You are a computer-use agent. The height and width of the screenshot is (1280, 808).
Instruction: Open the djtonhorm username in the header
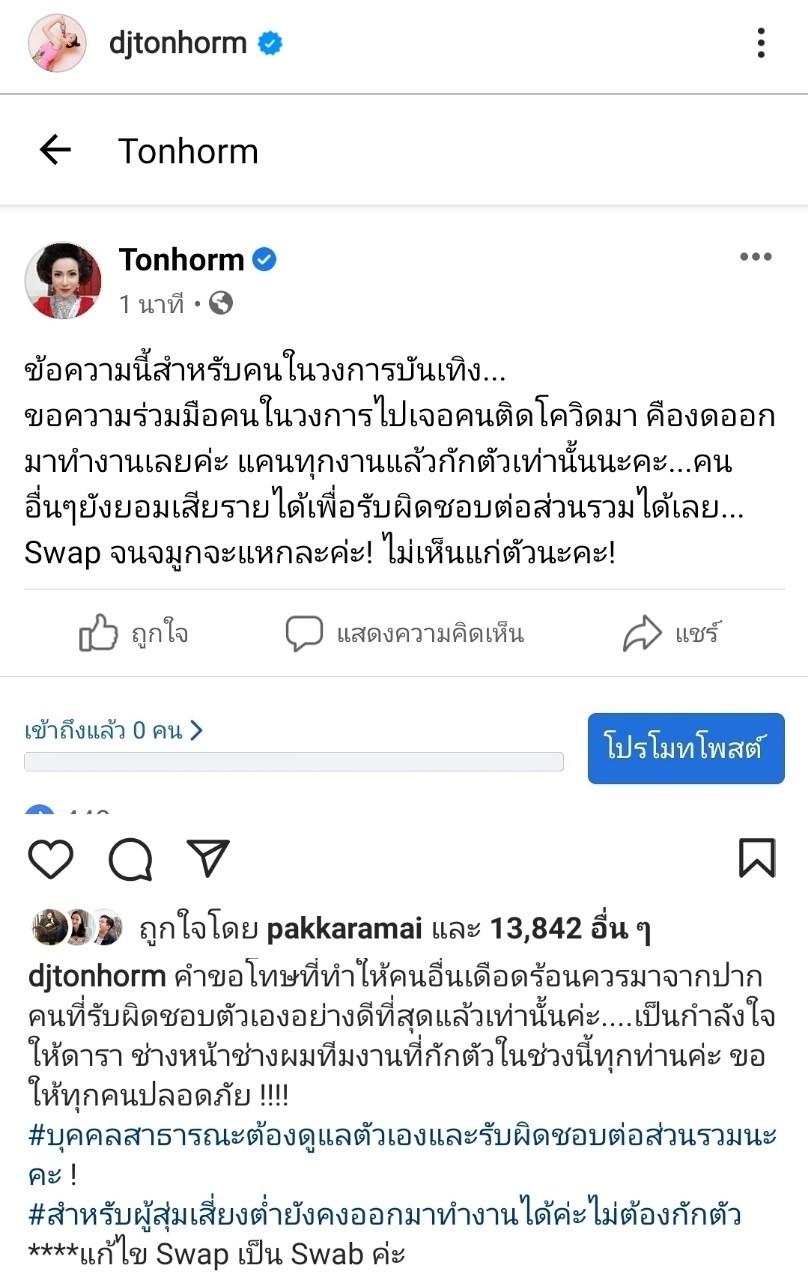click(177, 43)
